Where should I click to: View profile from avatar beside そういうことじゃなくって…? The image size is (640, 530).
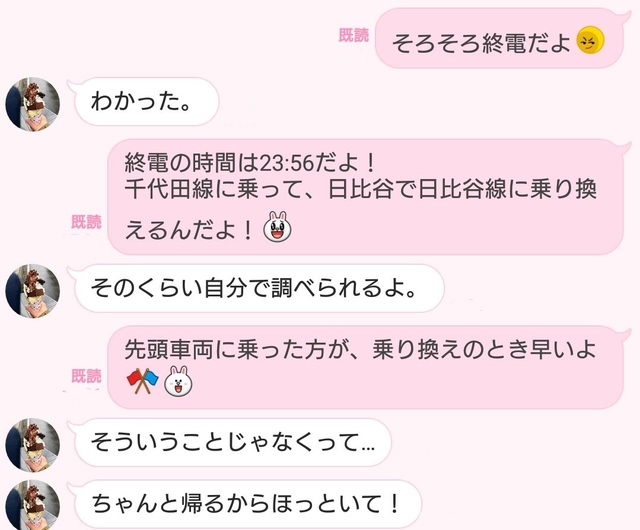[x=33, y=444]
